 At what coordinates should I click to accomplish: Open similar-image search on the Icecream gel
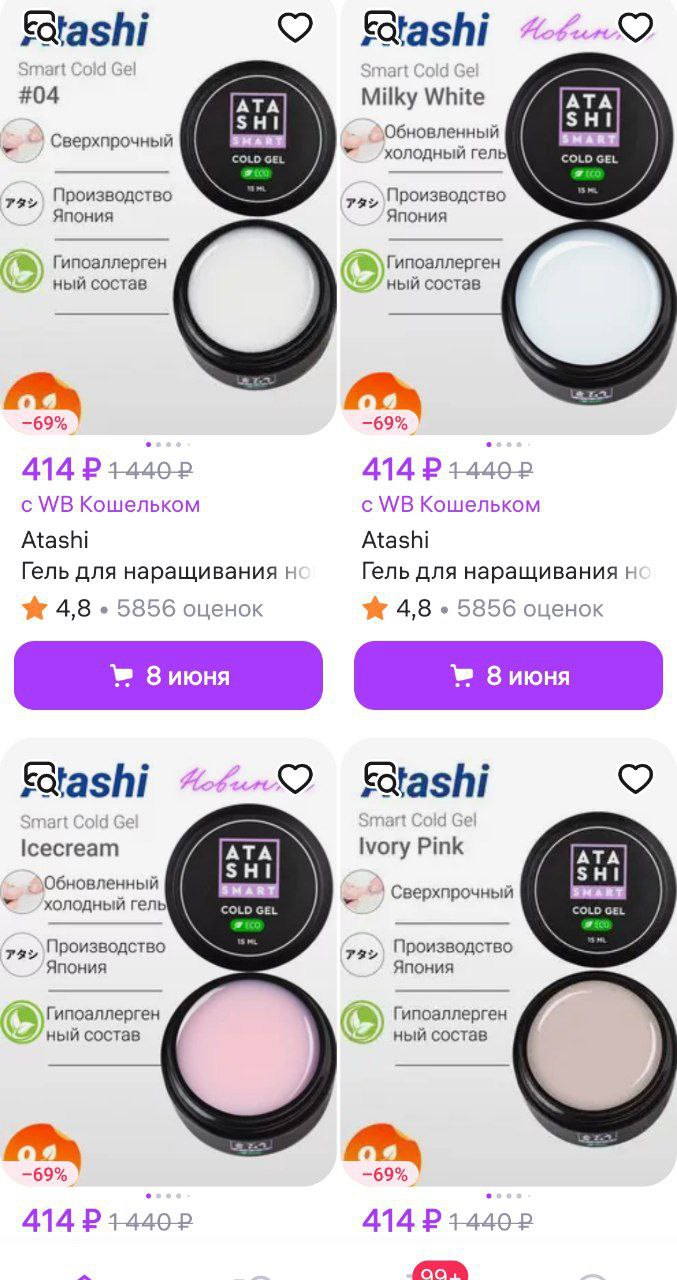(41, 778)
